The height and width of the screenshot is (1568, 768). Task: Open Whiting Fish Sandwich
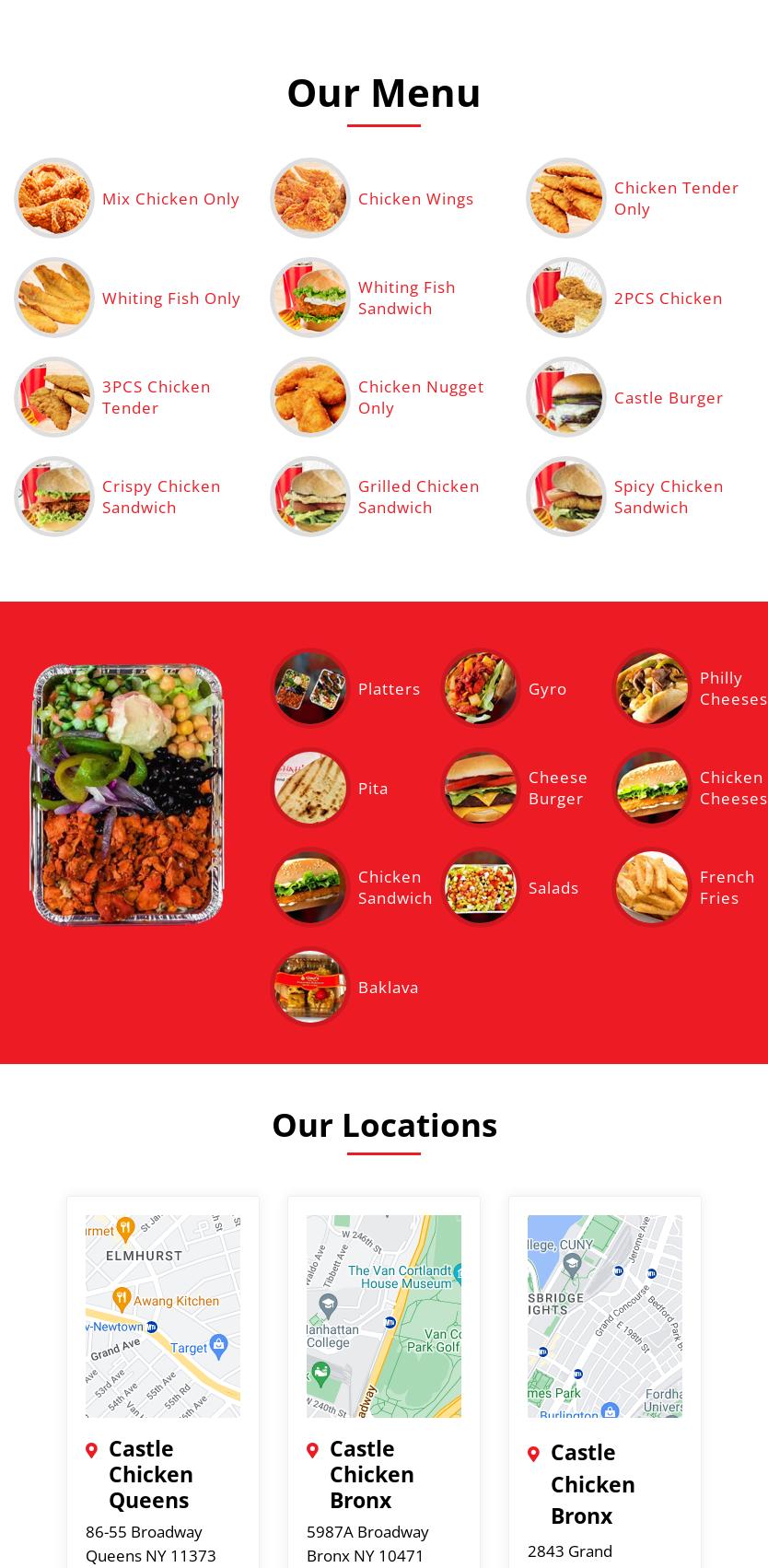coord(406,298)
